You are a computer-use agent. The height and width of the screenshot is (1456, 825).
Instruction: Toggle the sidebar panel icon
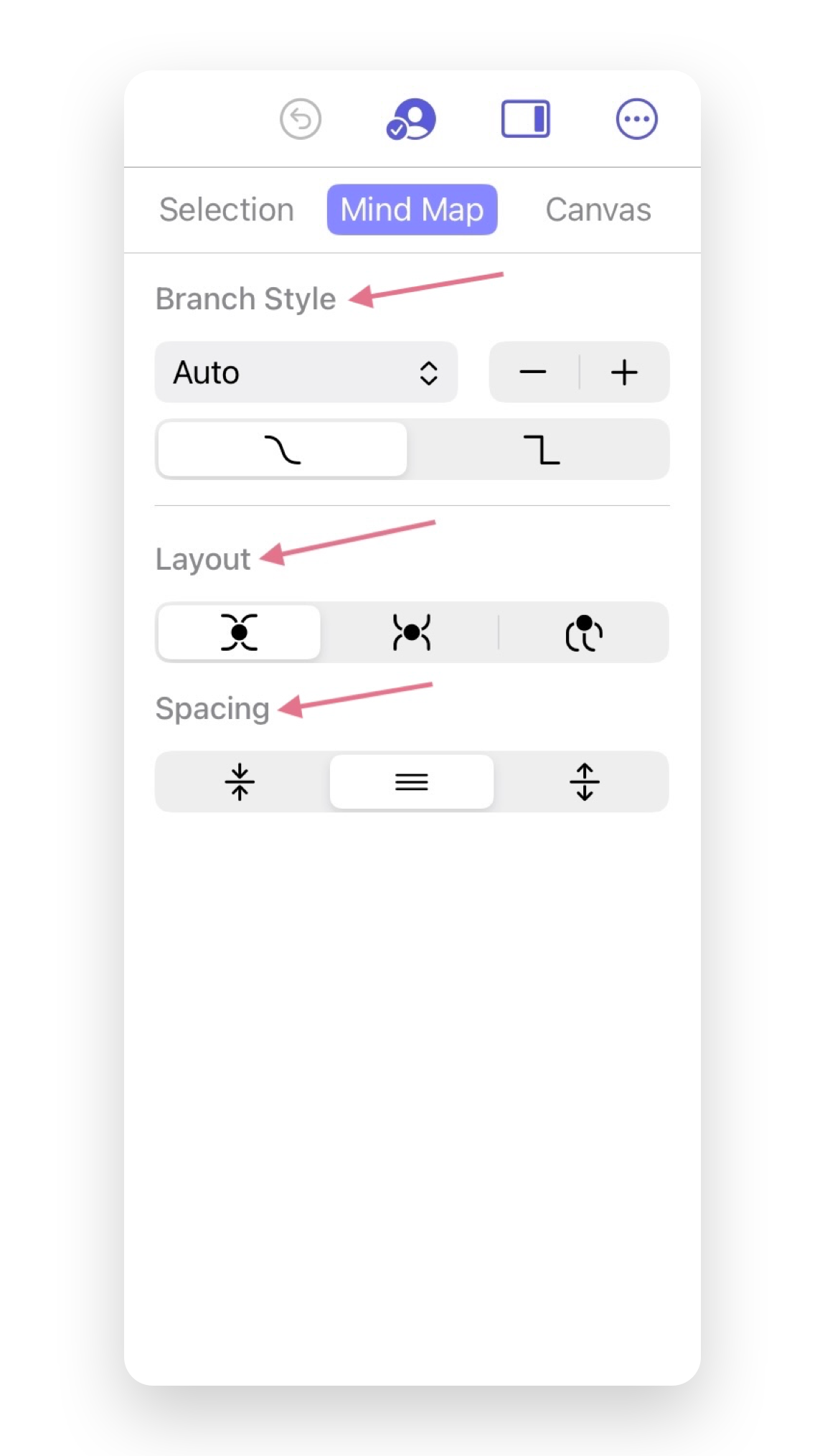click(525, 119)
